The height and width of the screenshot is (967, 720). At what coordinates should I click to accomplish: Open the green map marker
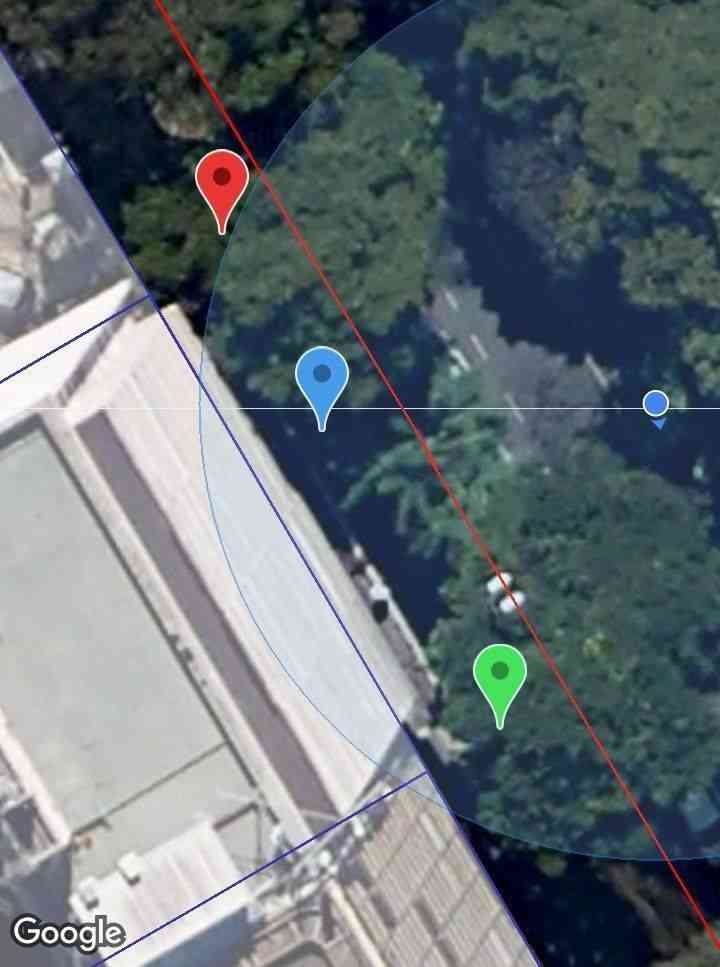point(500,679)
